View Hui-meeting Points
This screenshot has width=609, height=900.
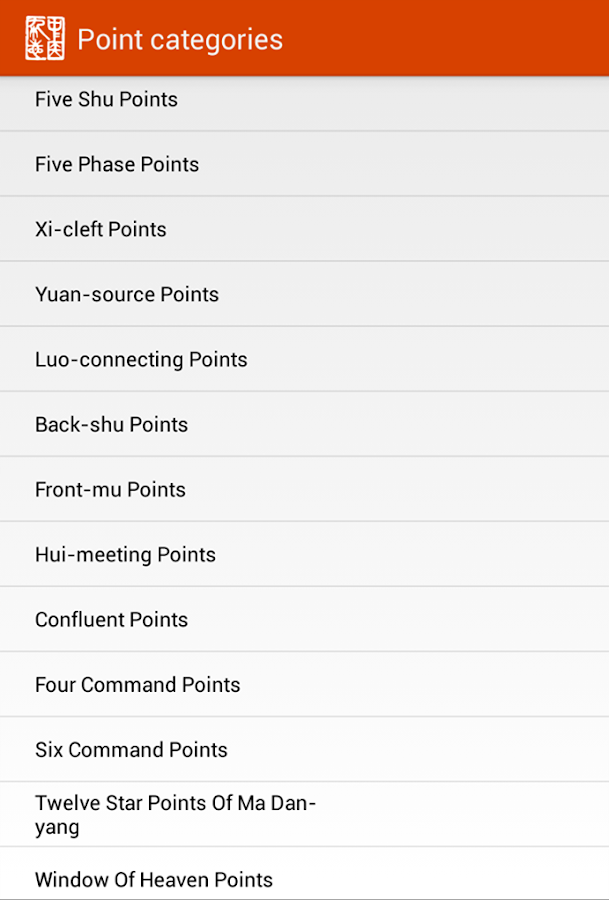125,555
